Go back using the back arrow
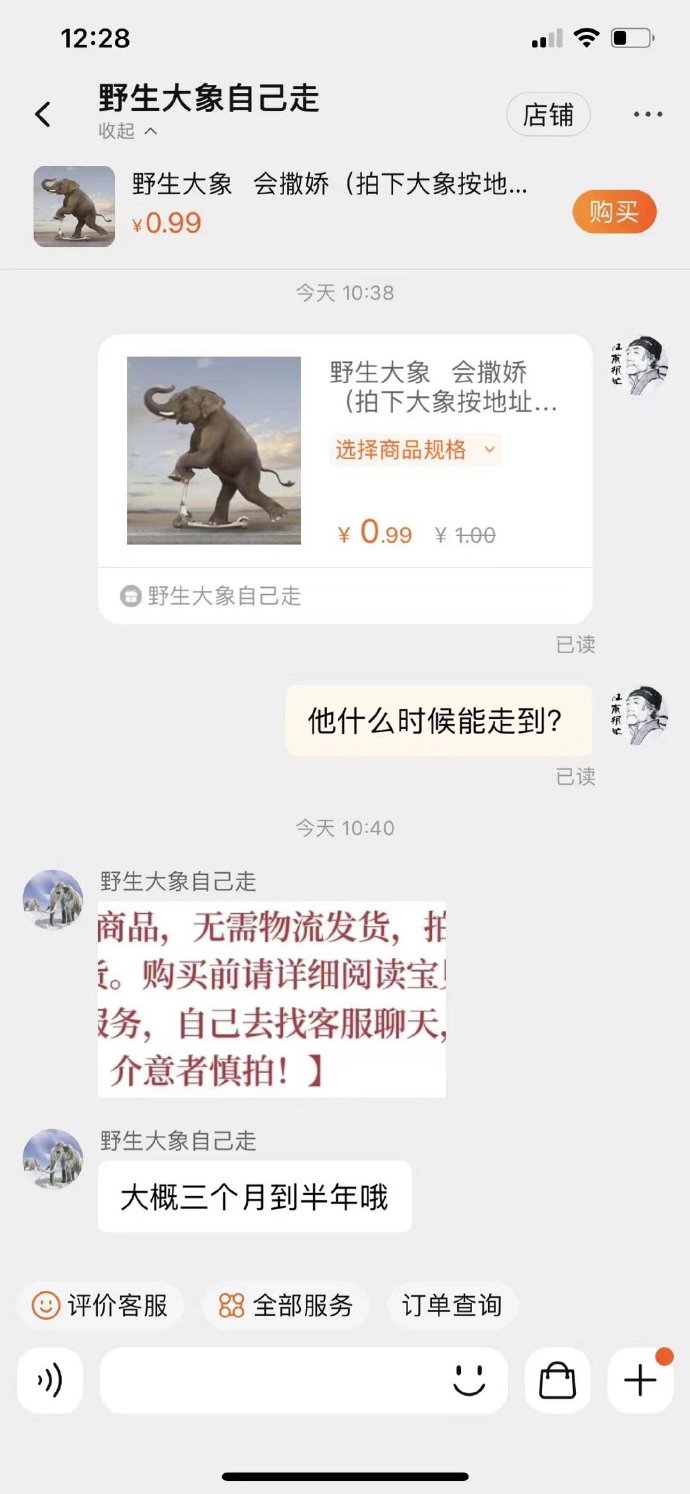Image resolution: width=690 pixels, height=1494 pixels. 43,115
